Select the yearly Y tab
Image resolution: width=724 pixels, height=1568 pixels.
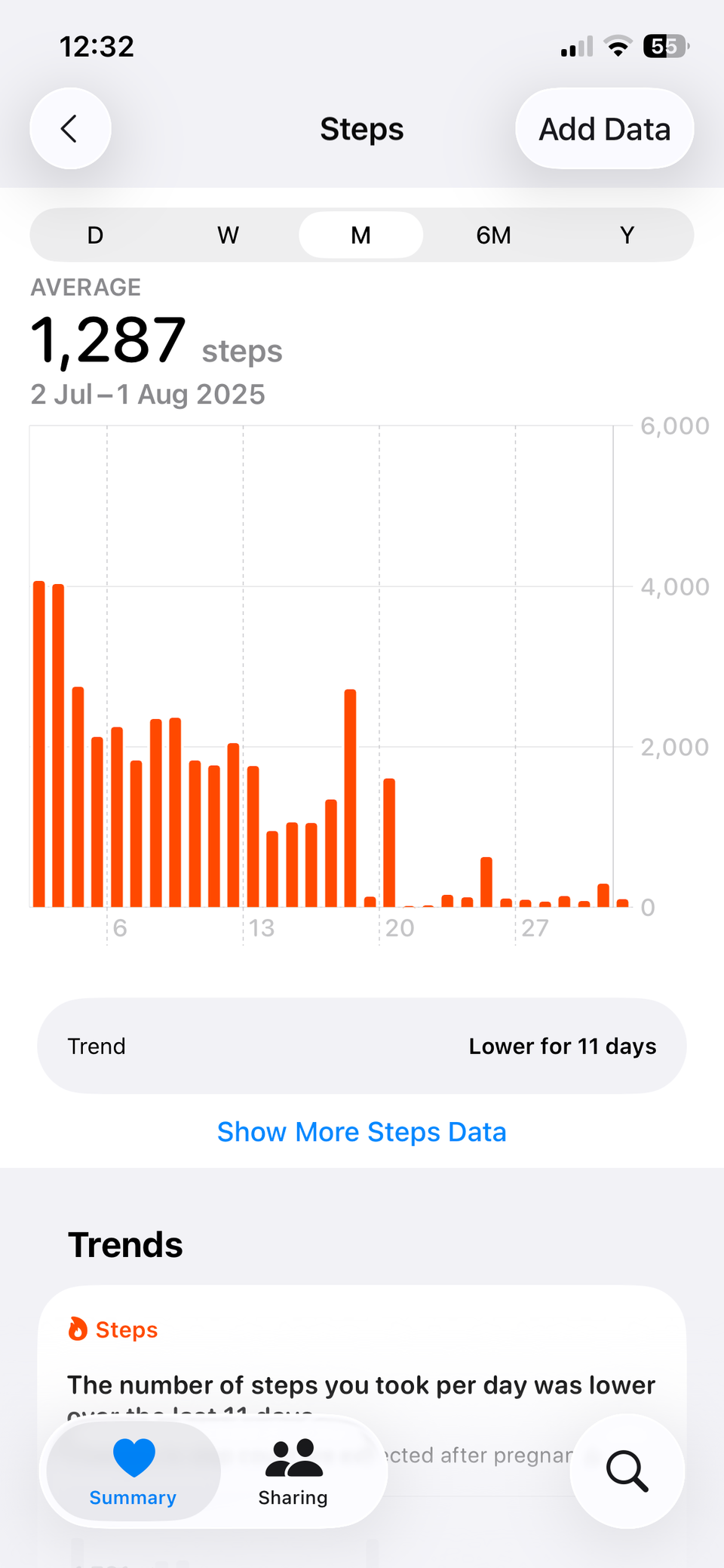pyautogui.click(x=627, y=235)
